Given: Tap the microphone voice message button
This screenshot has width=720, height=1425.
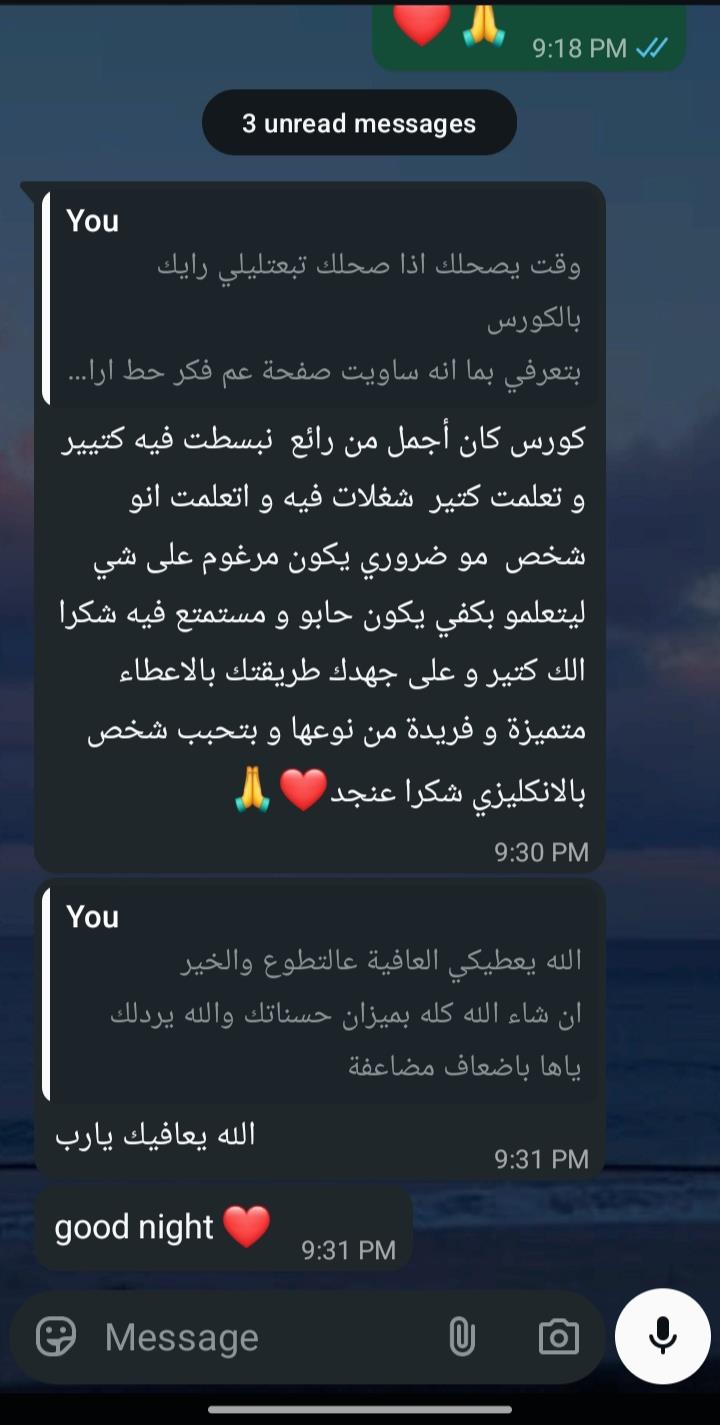Looking at the screenshot, I should [x=662, y=1336].
